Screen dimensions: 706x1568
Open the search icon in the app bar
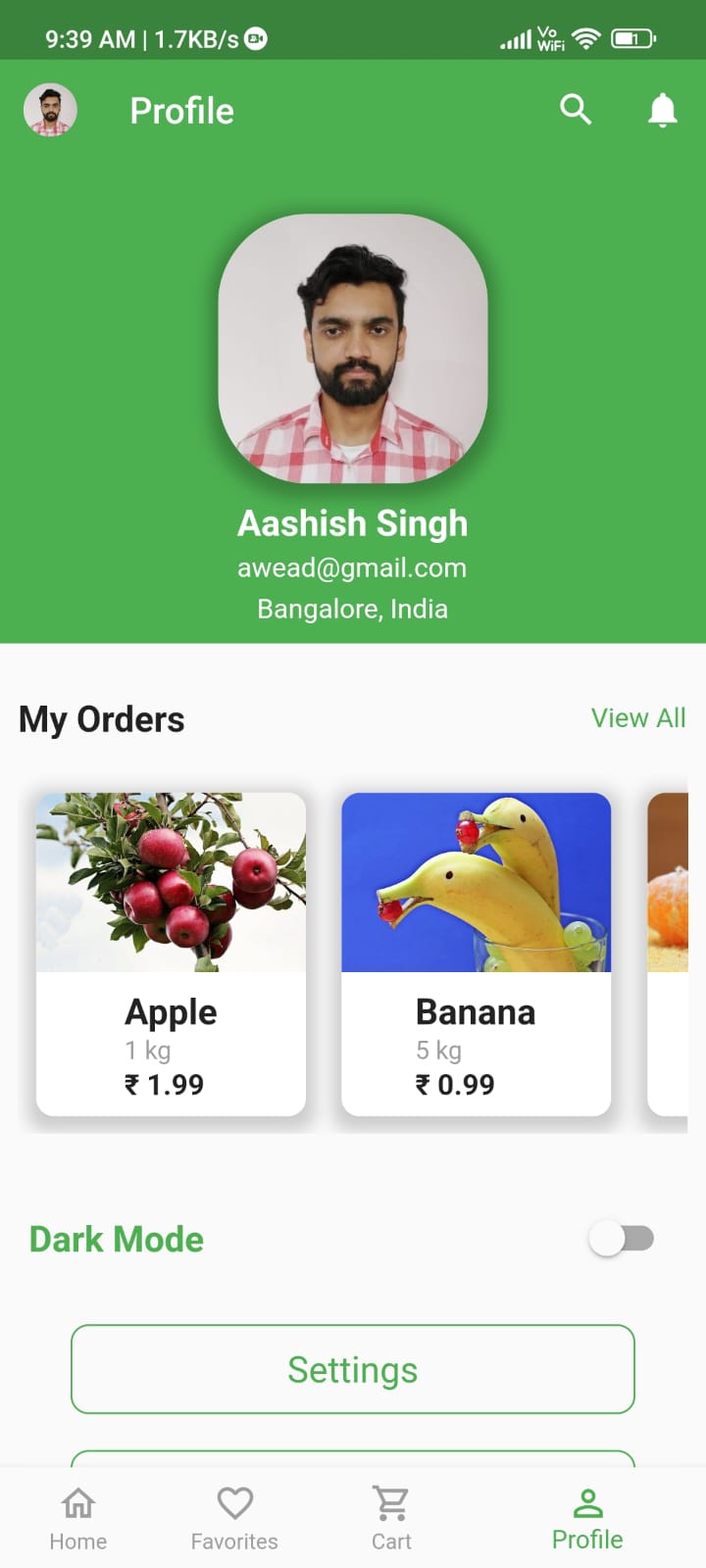point(576,110)
